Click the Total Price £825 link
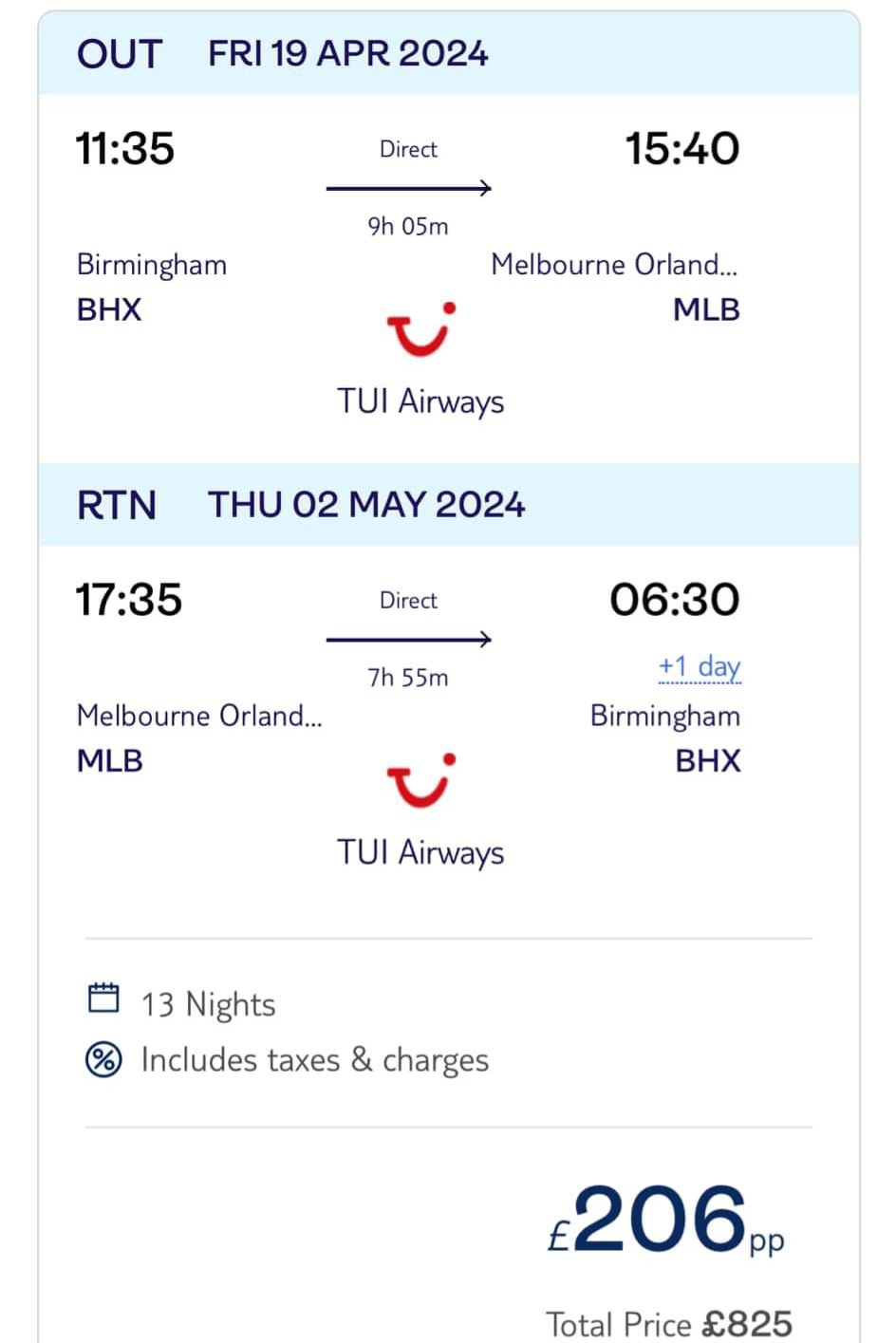Viewport: 896px width, 1343px height. [670, 1322]
